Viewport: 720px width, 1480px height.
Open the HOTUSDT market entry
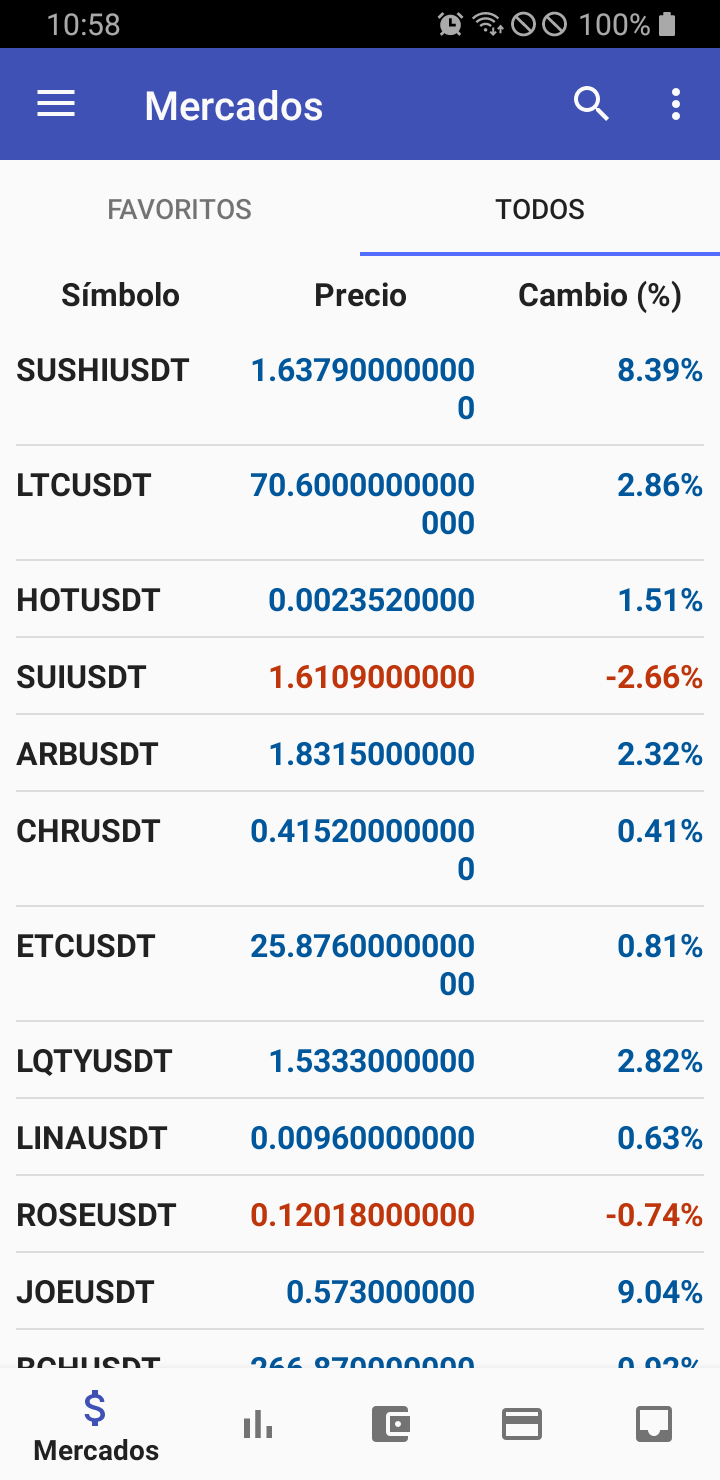(x=360, y=600)
